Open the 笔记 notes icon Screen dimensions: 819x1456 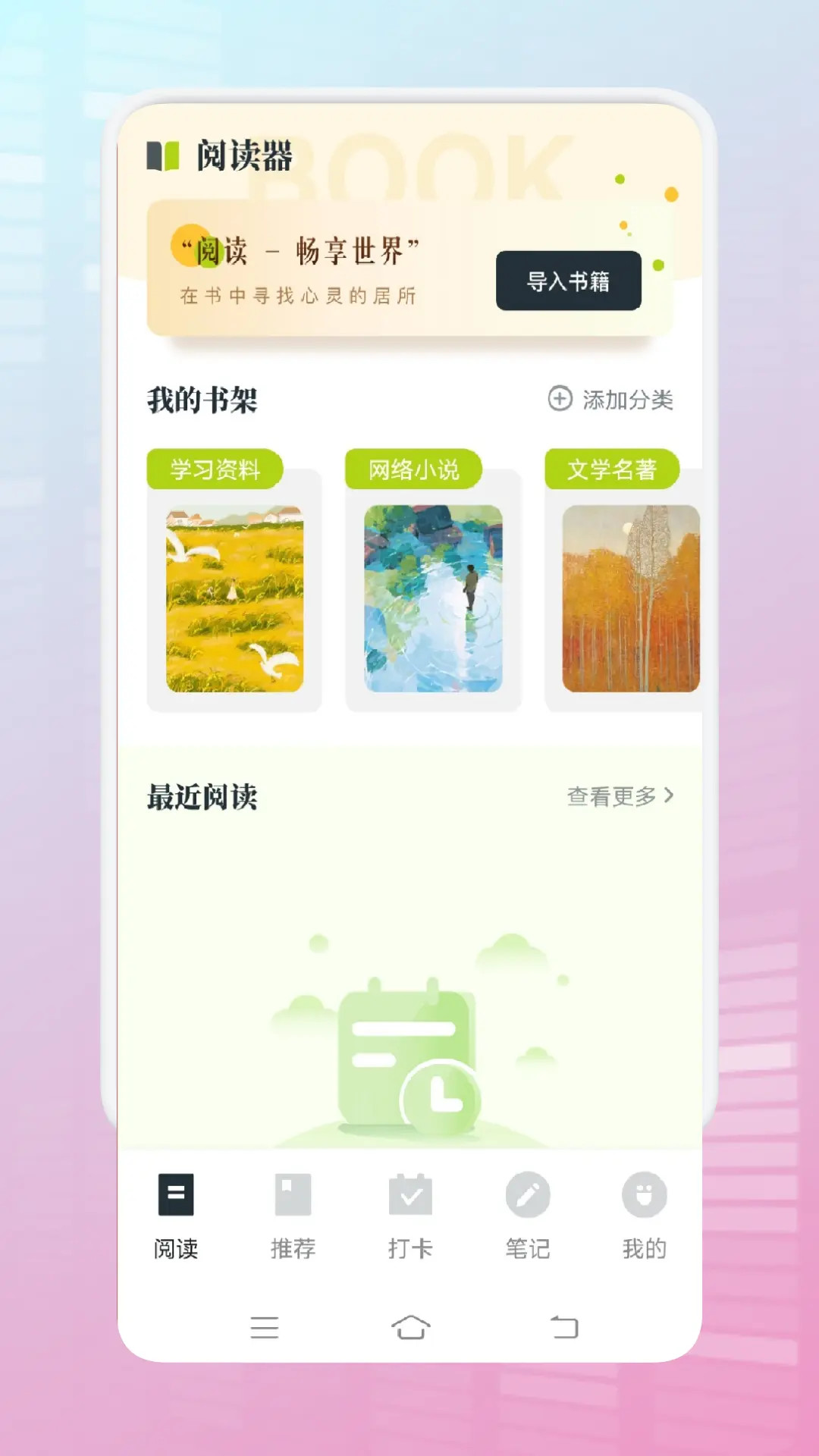pos(528,1194)
